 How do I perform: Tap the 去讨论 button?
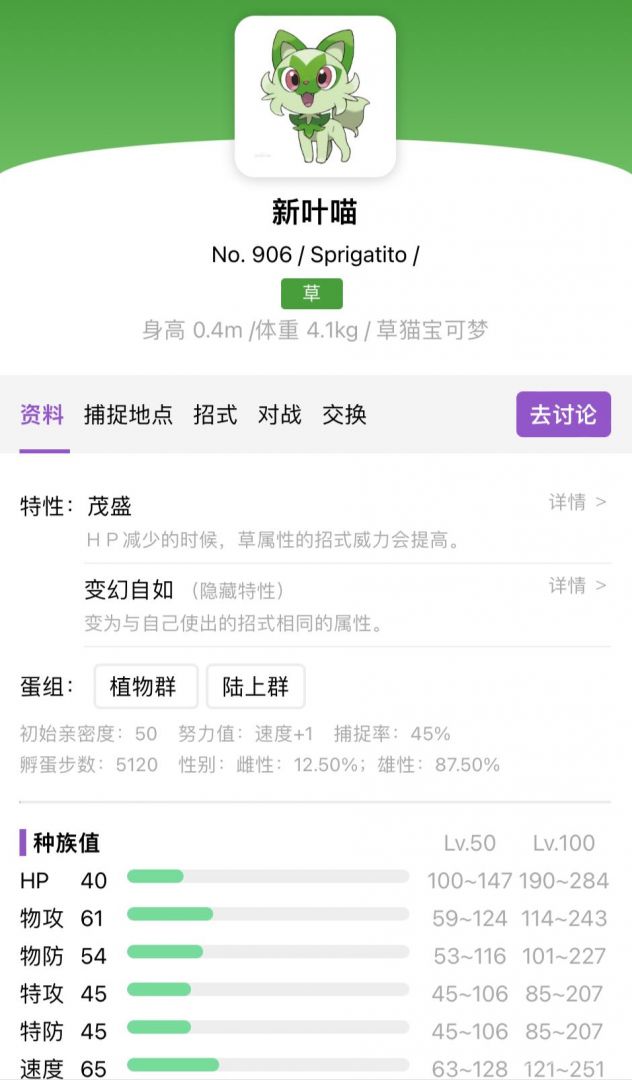pos(563,414)
